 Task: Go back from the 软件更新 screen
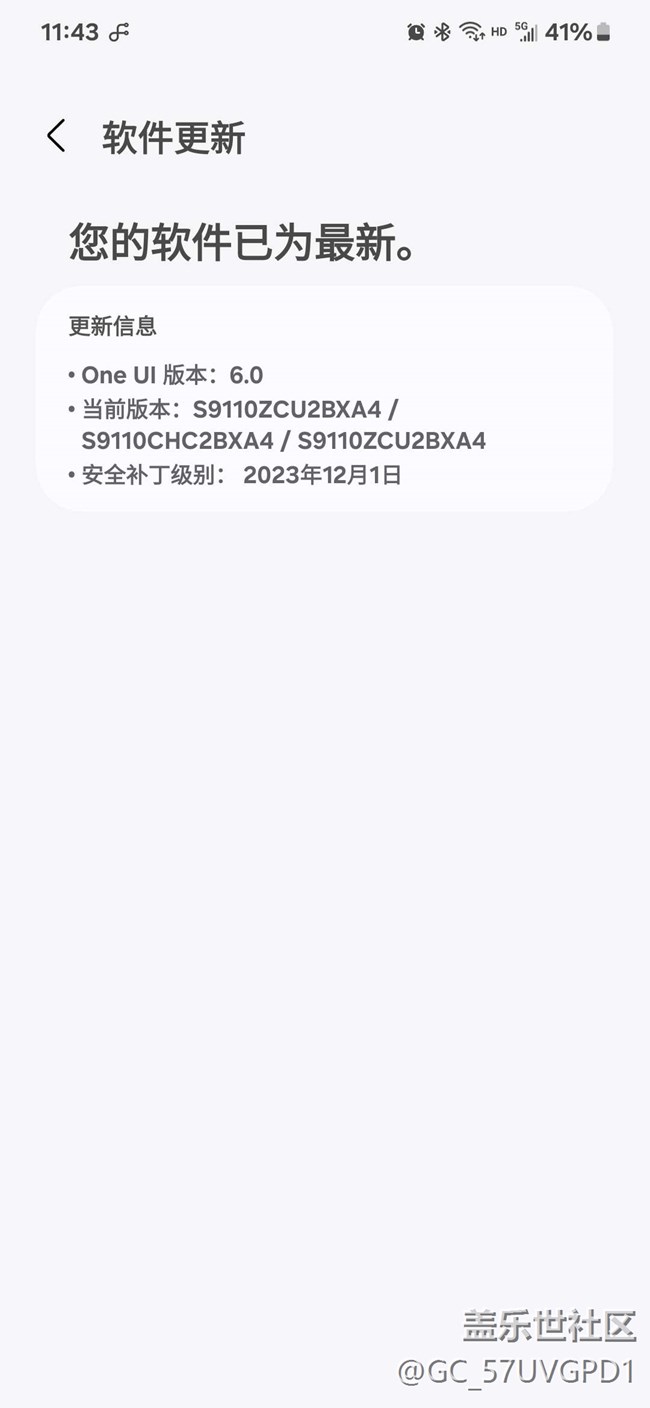[56, 136]
